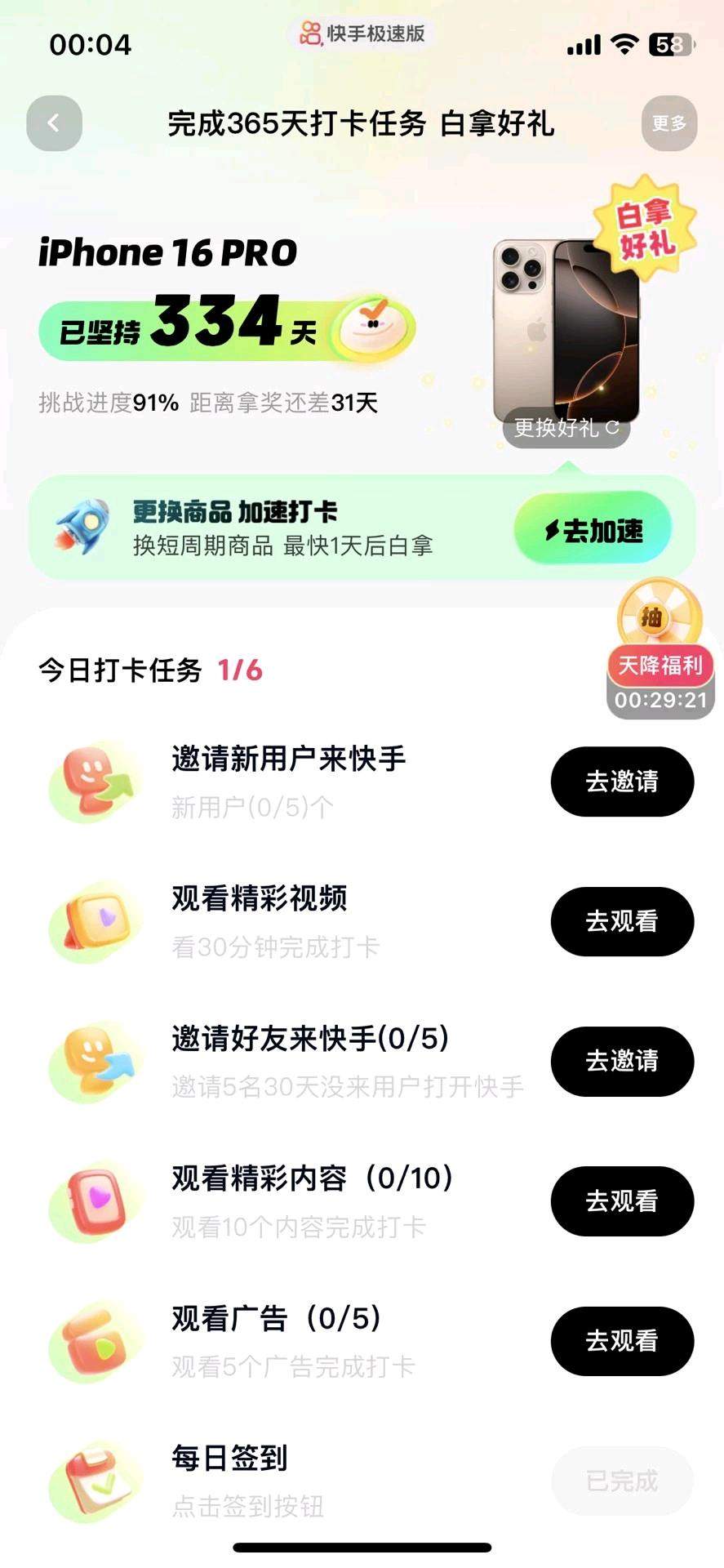Tap 更换好礼 to change the gift
The image size is (724, 1568).
(566, 427)
